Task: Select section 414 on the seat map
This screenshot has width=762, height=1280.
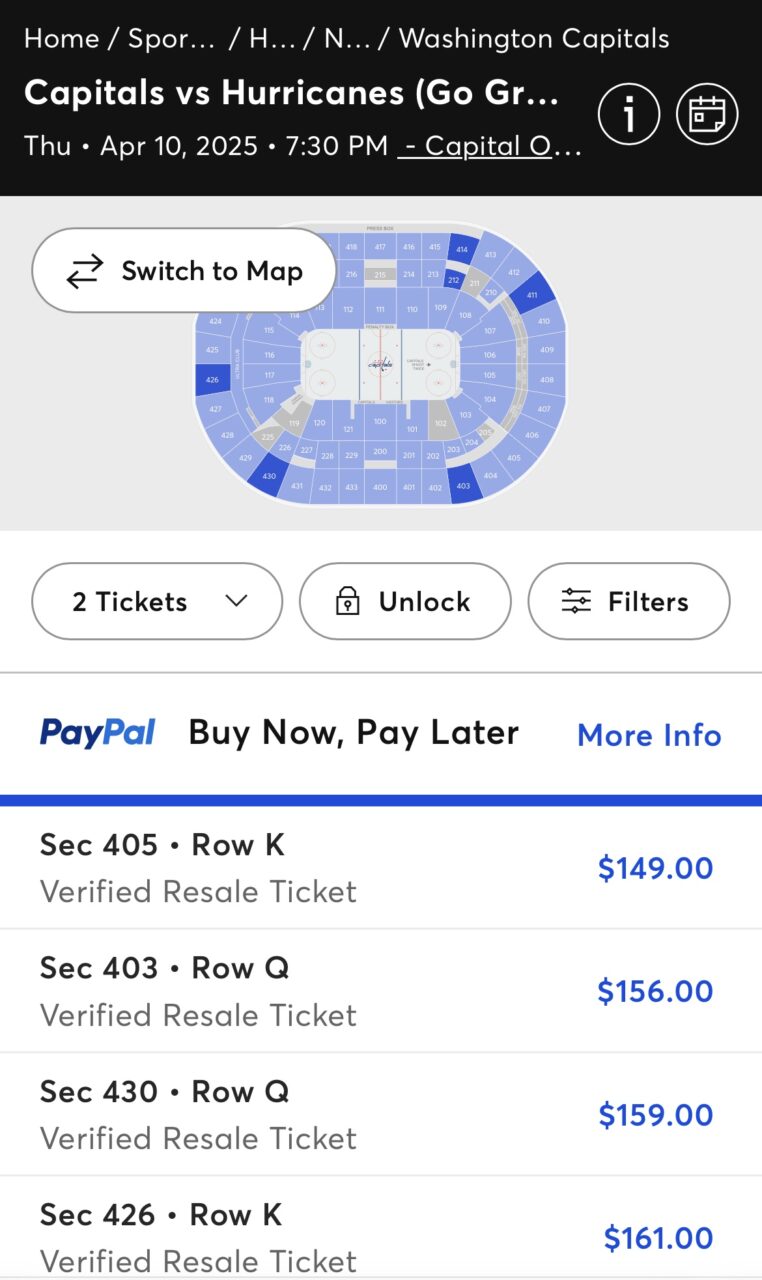Action: (461, 249)
